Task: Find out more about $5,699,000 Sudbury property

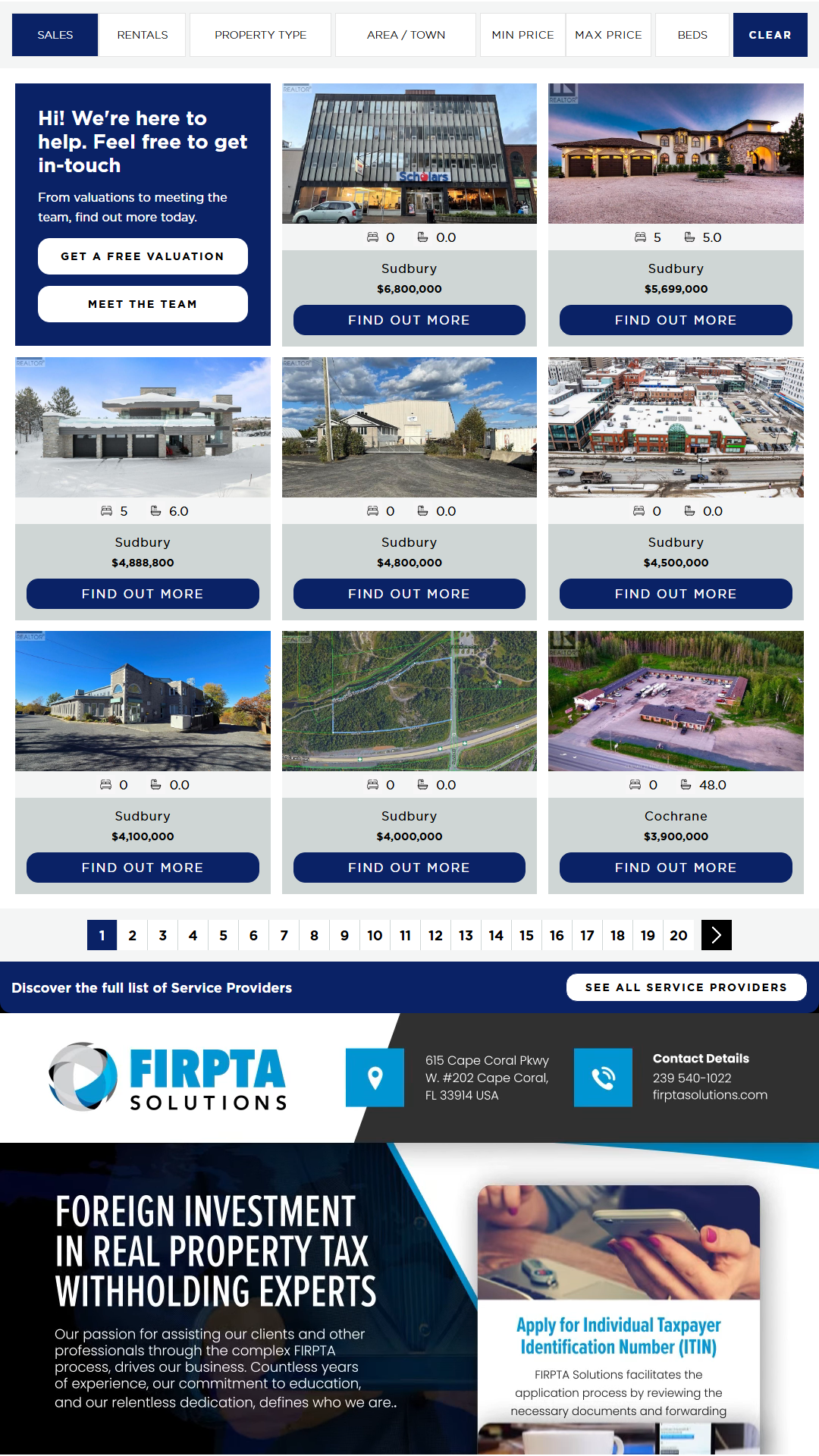Action: point(676,320)
